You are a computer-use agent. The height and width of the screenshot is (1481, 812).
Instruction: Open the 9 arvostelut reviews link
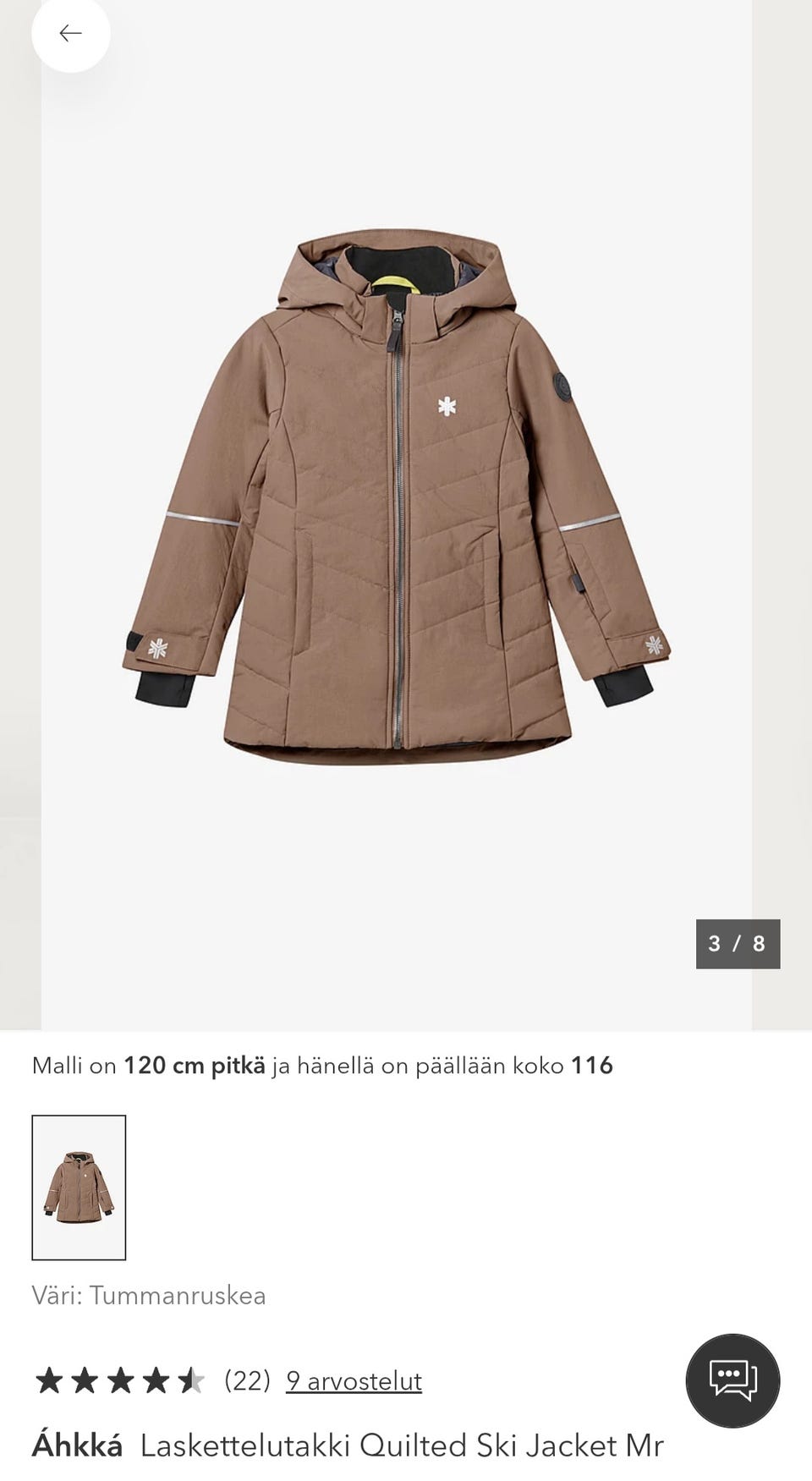354,1381
